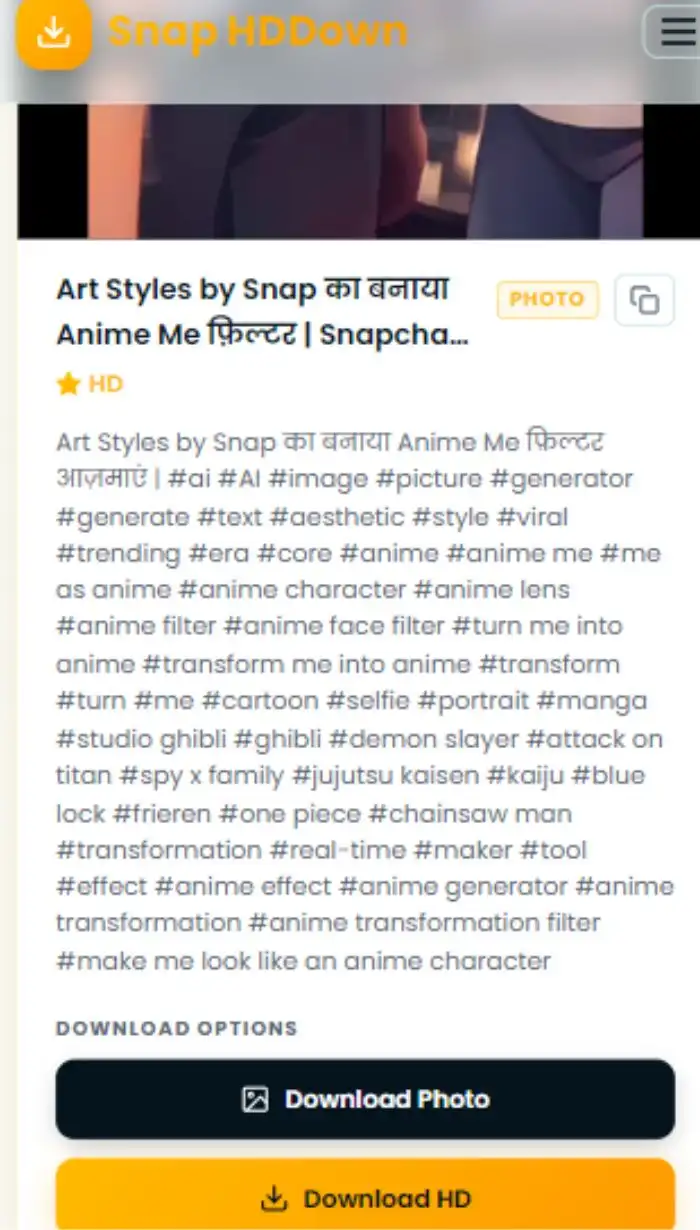Open the Snap HDDown home logo

click(212, 32)
